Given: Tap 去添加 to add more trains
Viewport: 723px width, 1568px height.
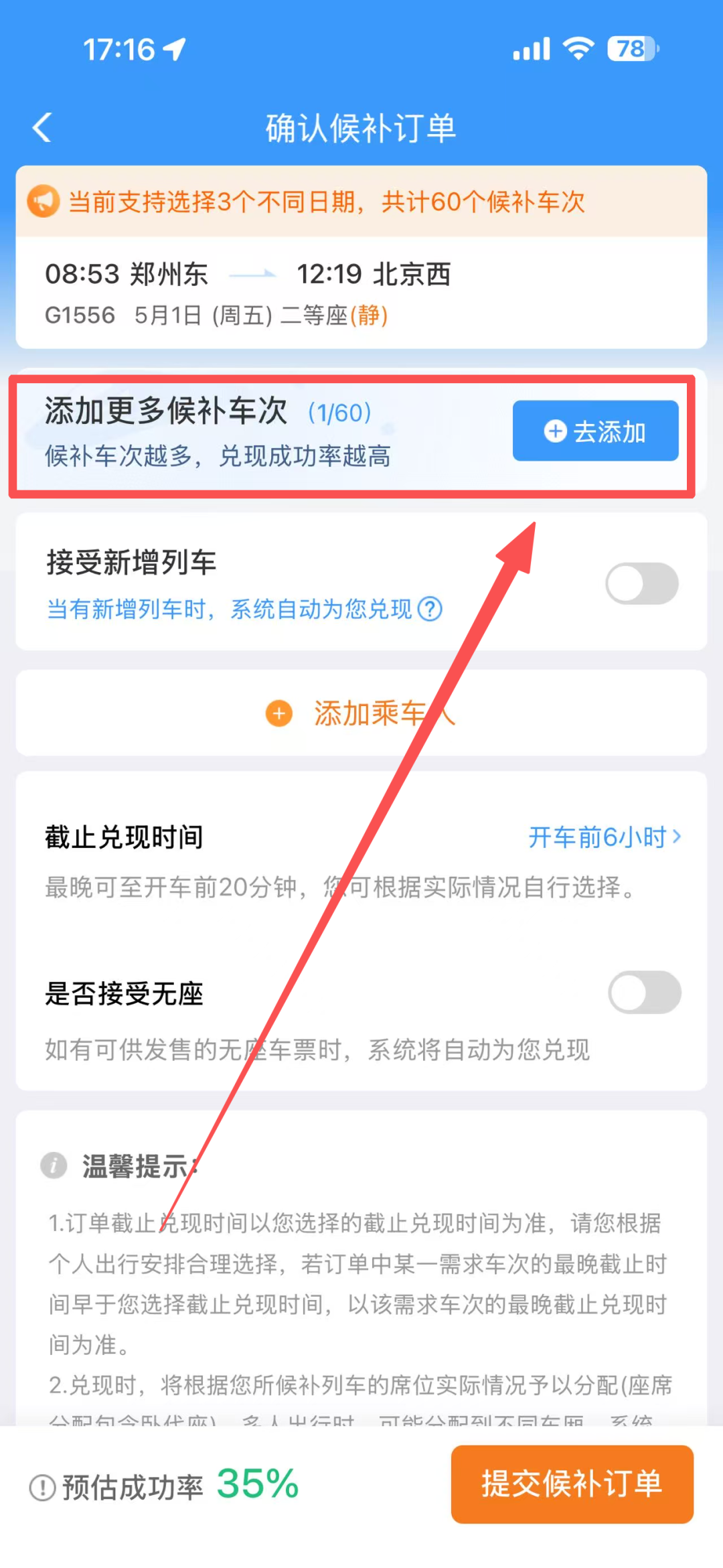Looking at the screenshot, I should (x=595, y=431).
